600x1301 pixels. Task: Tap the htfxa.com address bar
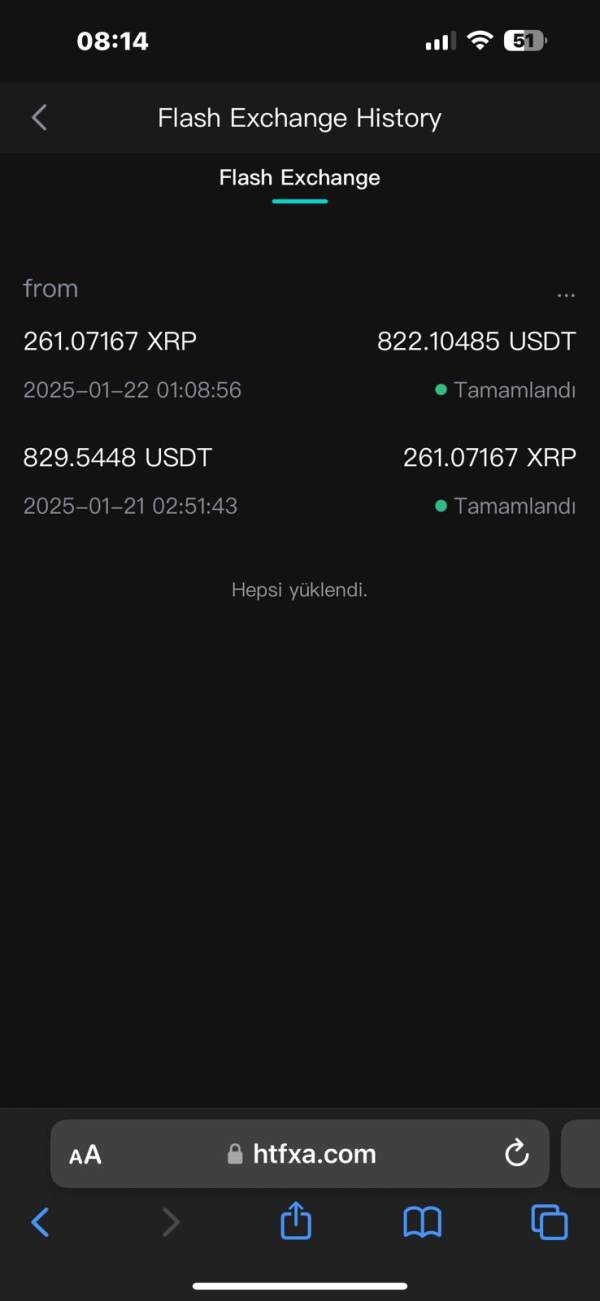click(x=301, y=1154)
